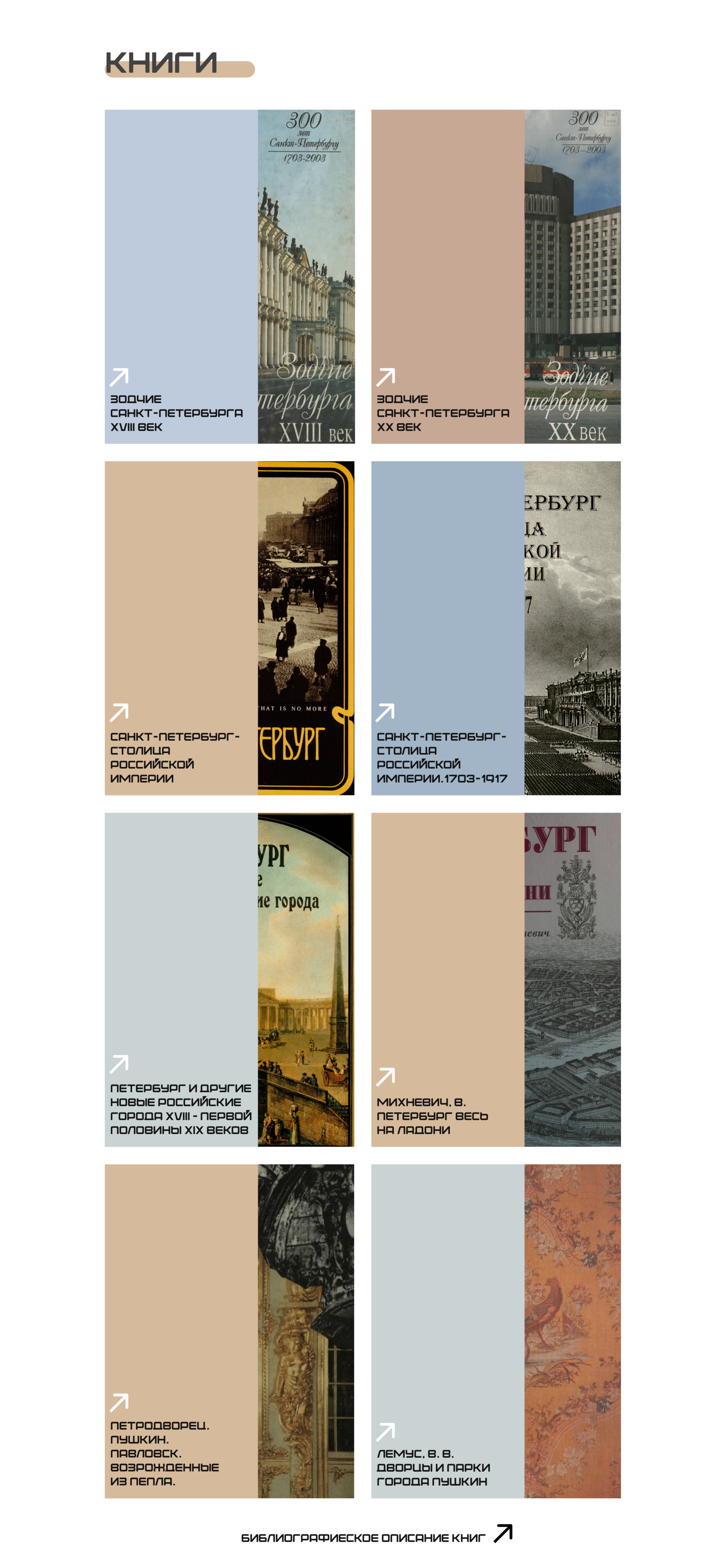The image size is (727, 1568).
Task: Open the book Зодчие Санкт-Петербурга XX век
Action: click(495, 277)
